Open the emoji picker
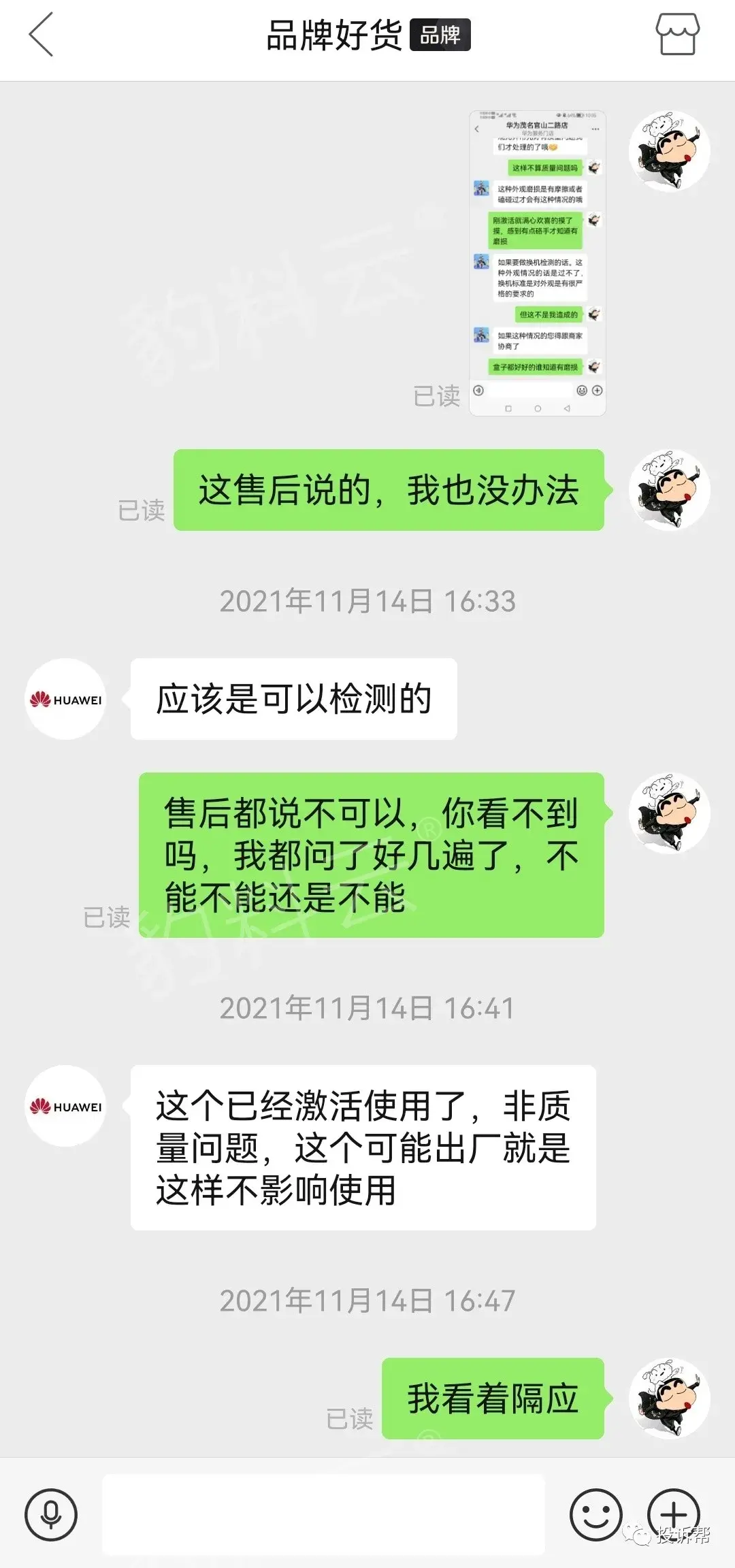Viewport: 735px width, 1568px height. 595,1514
